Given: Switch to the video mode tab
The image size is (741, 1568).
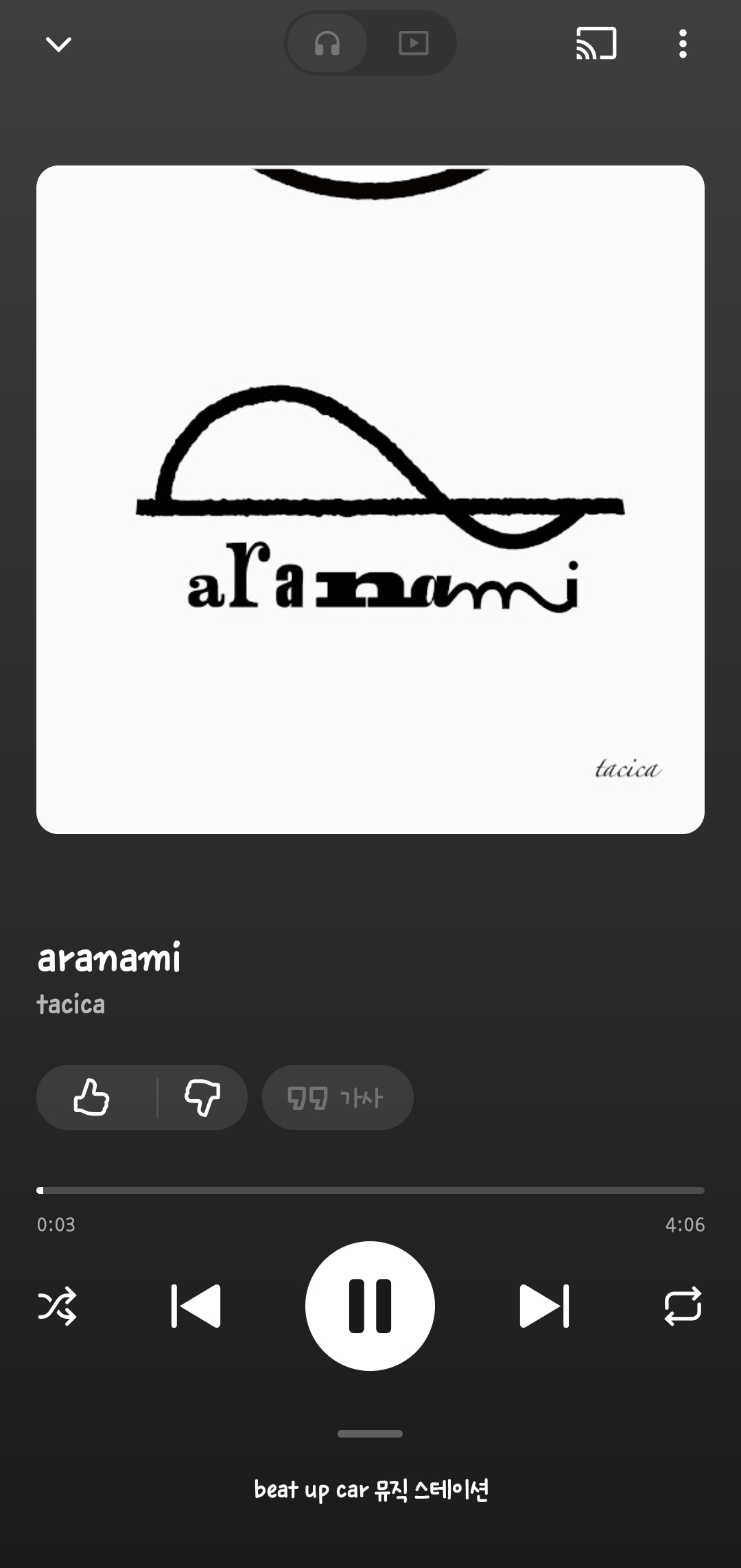Looking at the screenshot, I should [x=413, y=44].
